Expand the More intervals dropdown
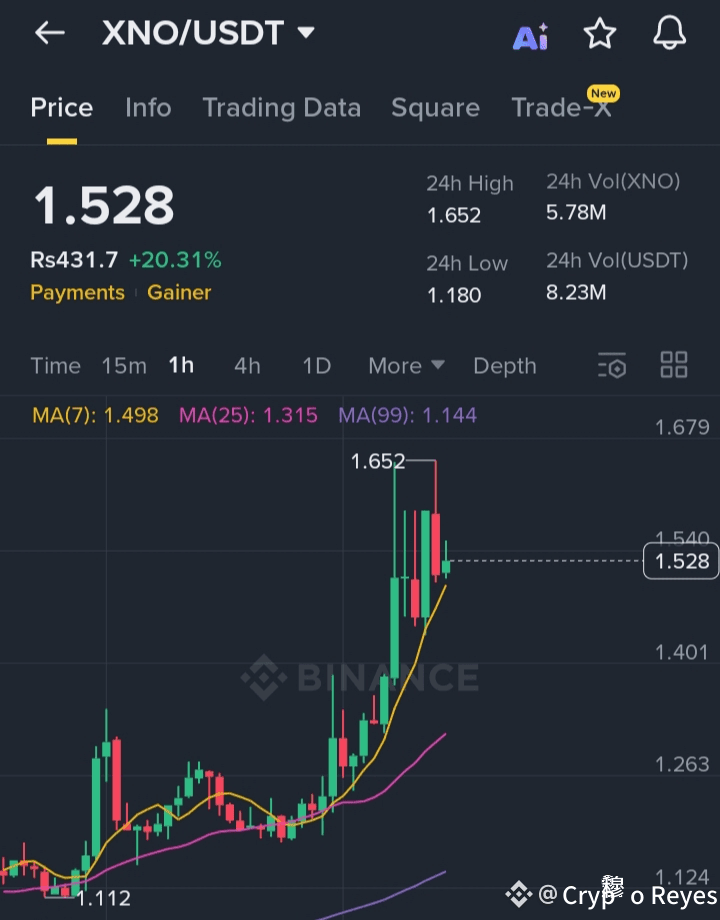This screenshot has width=720, height=920. pyautogui.click(x=406, y=366)
